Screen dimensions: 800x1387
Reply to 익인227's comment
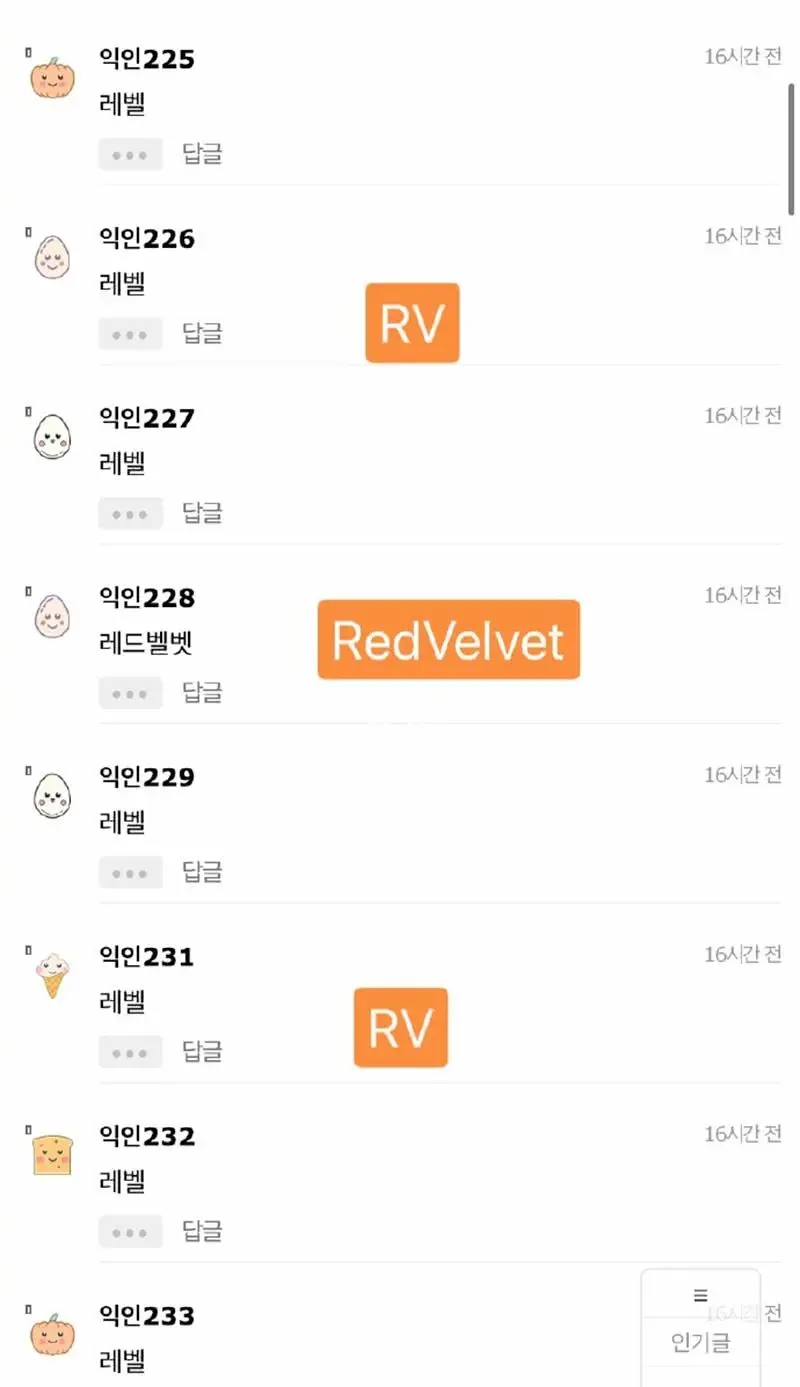(202, 513)
